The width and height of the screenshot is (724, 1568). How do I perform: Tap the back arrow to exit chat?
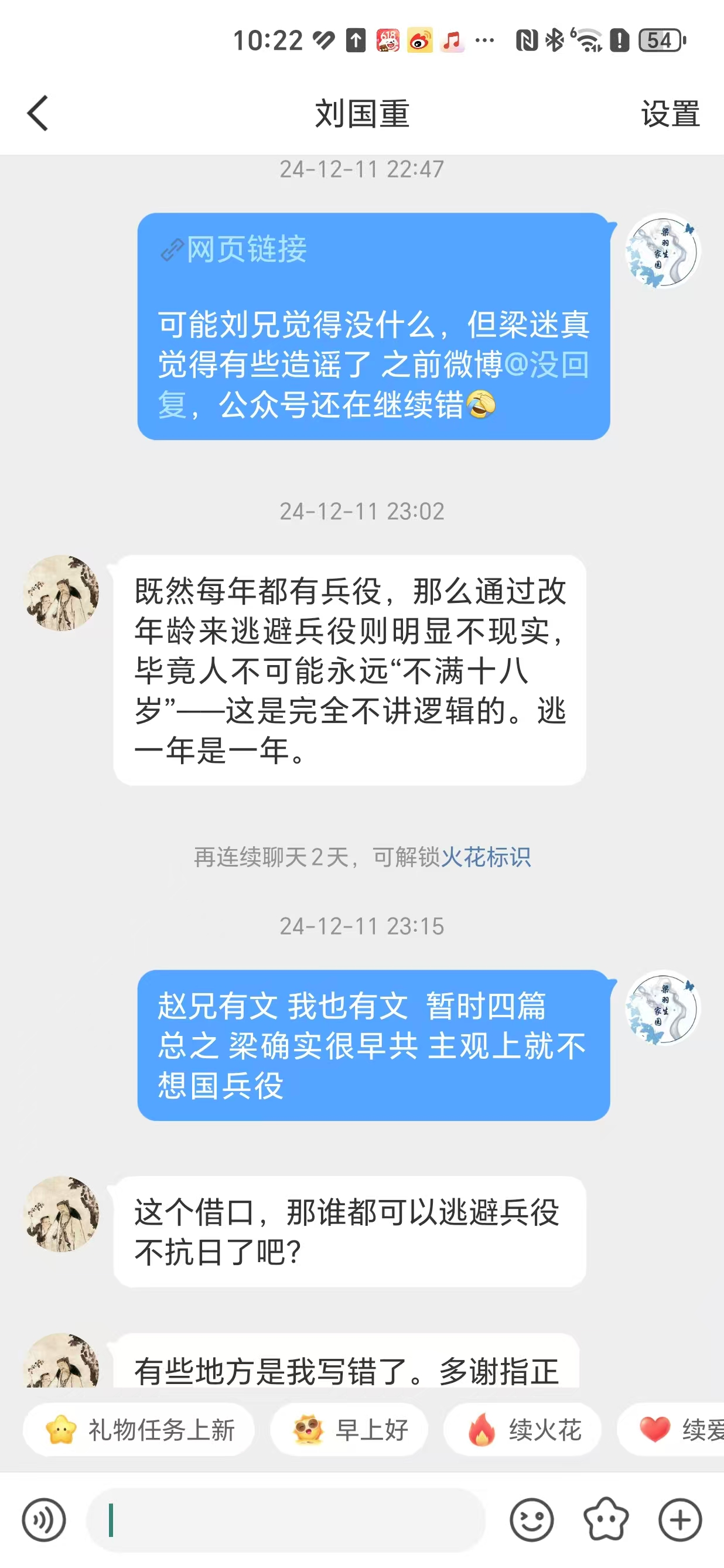[x=37, y=113]
